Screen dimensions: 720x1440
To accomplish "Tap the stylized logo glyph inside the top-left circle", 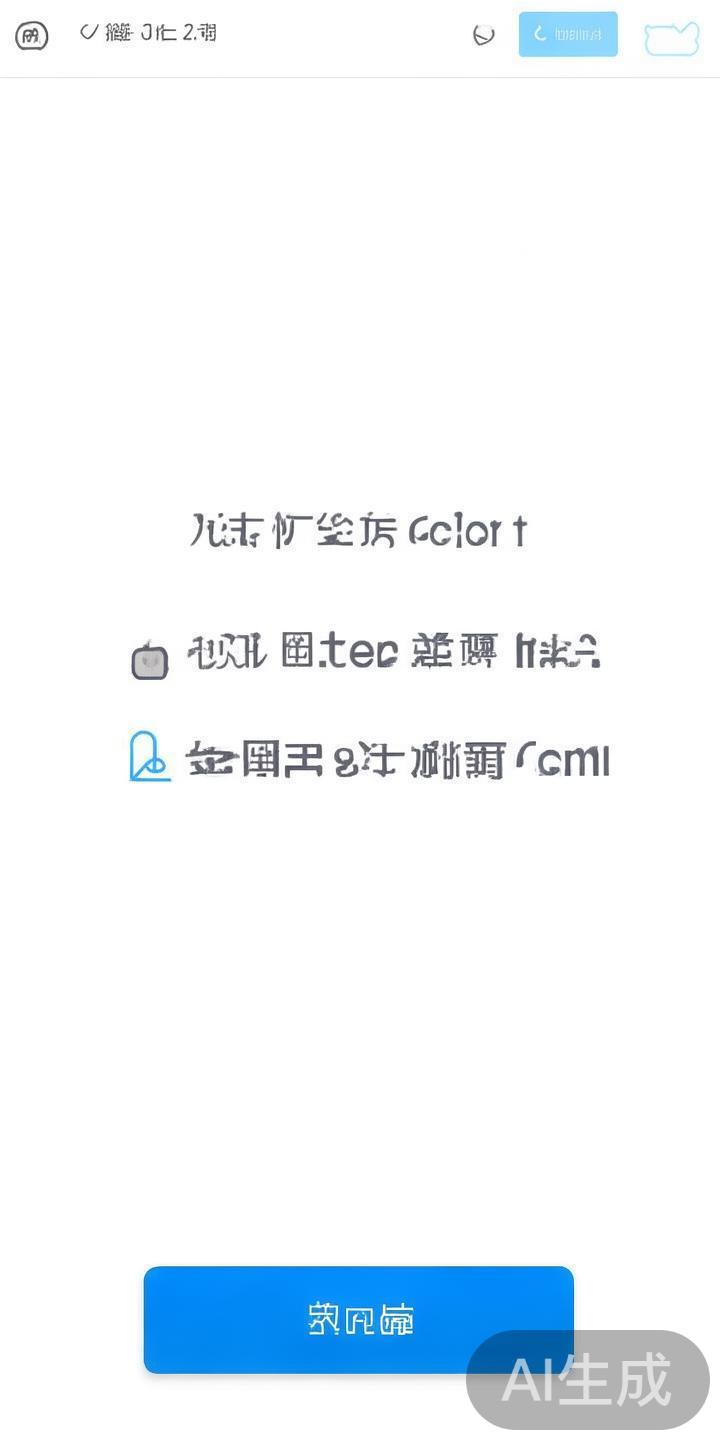I will (x=31, y=36).
